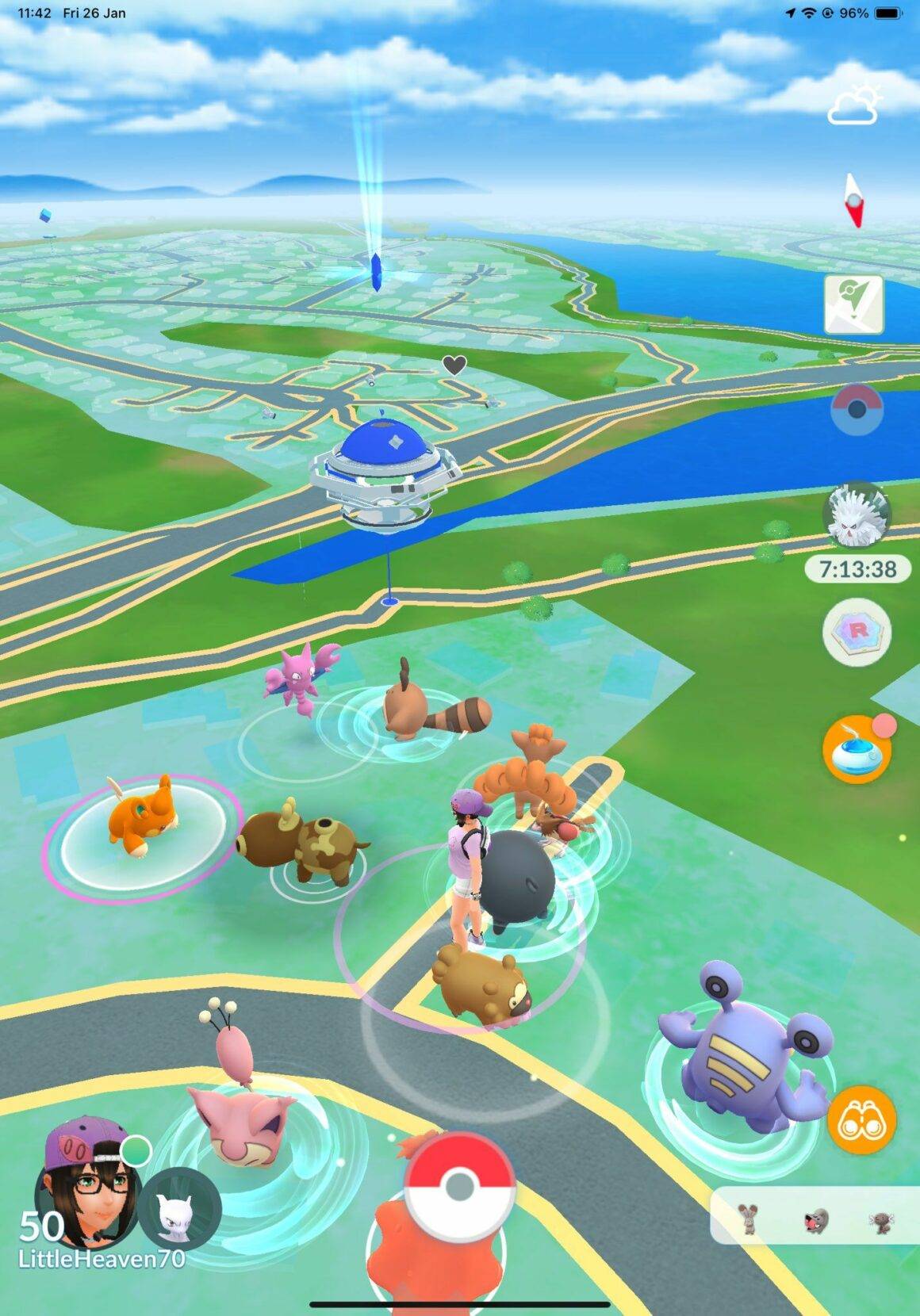Viewport: 920px width, 1316px height.
Task: Encounter the pink Skitty
Action: click(238, 1110)
